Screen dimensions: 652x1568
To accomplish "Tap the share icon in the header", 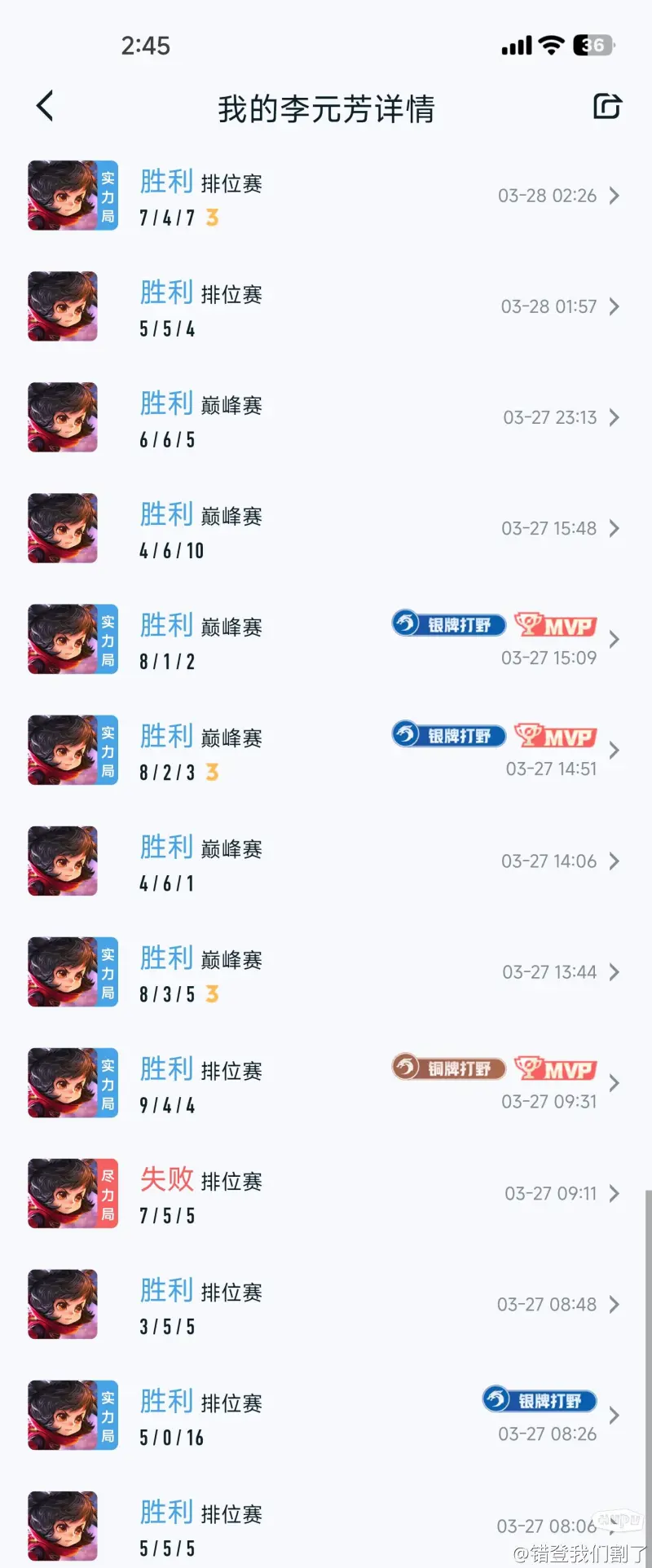I will (x=606, y=107).
